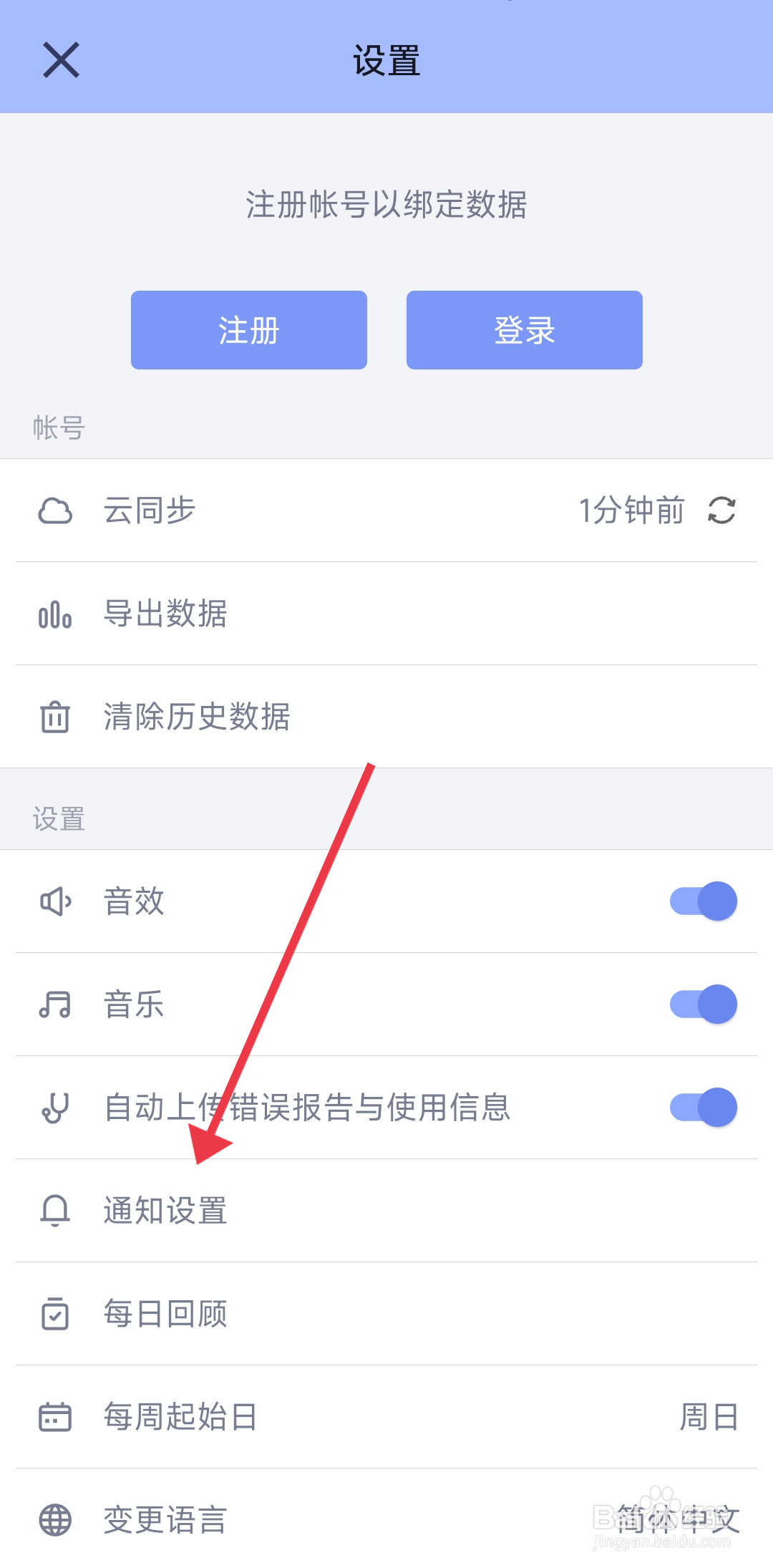Click the speaker icon next to 音效
Viewport: 773px width, 1568px height.
tap(54, 901)
